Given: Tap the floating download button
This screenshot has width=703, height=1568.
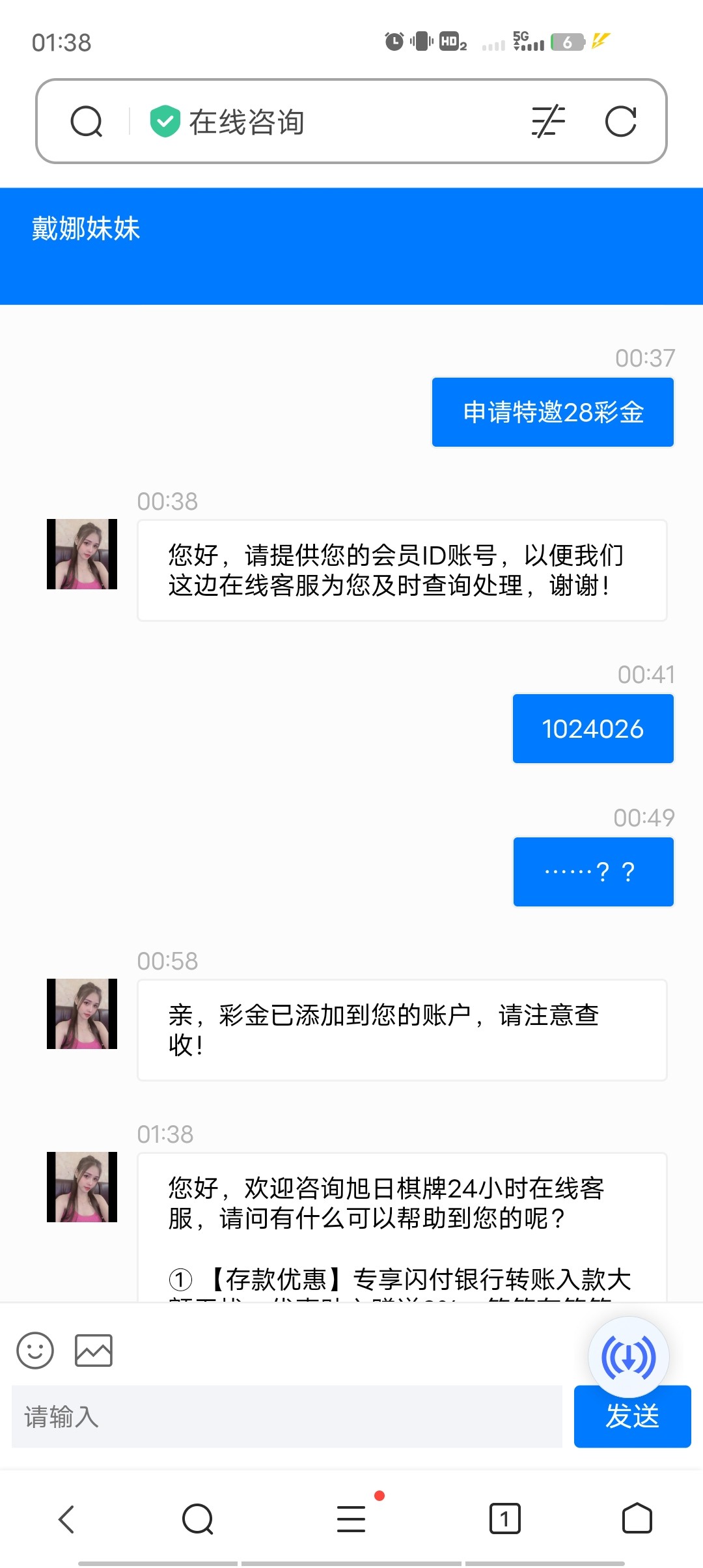Looking at the screenshot, I should pyautogui.click(x=628, y=1357).
